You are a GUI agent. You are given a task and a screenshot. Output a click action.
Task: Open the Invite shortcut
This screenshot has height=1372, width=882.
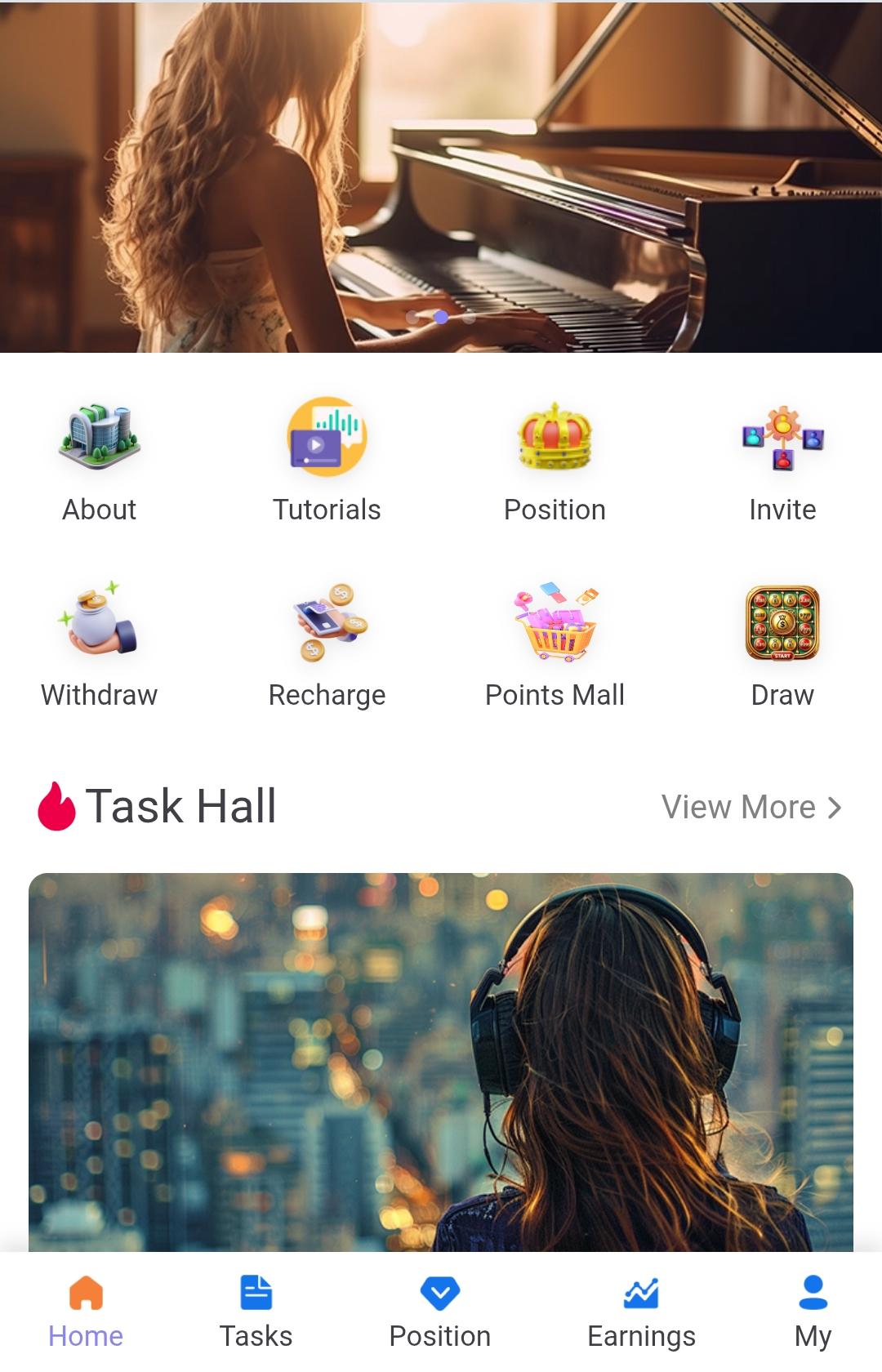(782, 461)
